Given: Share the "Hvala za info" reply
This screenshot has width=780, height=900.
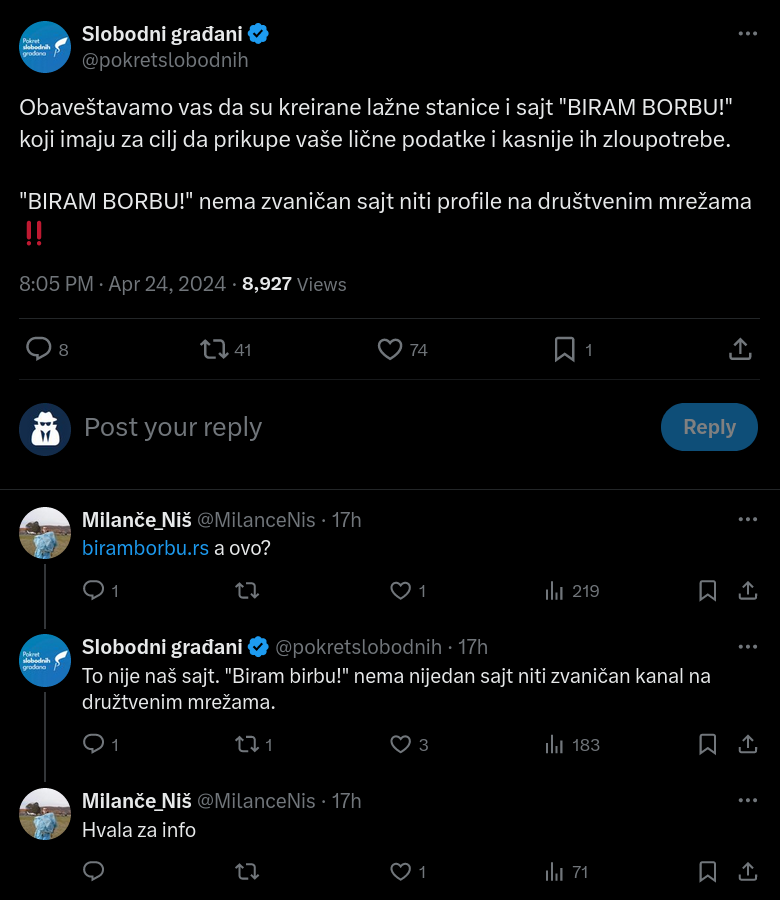Looking at the screenshot, I should (x=747, y=872).
